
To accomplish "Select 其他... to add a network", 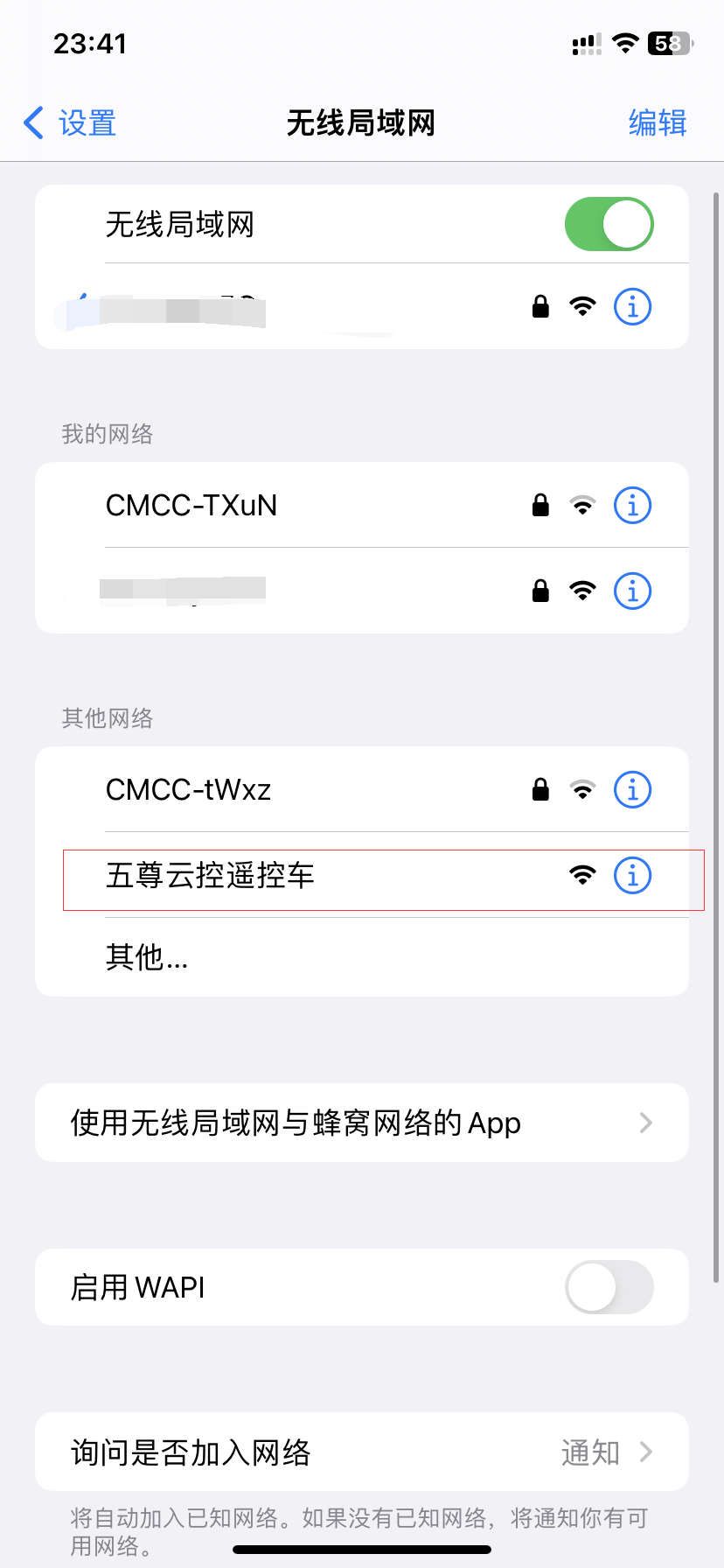I will click(x=147, y=957).
